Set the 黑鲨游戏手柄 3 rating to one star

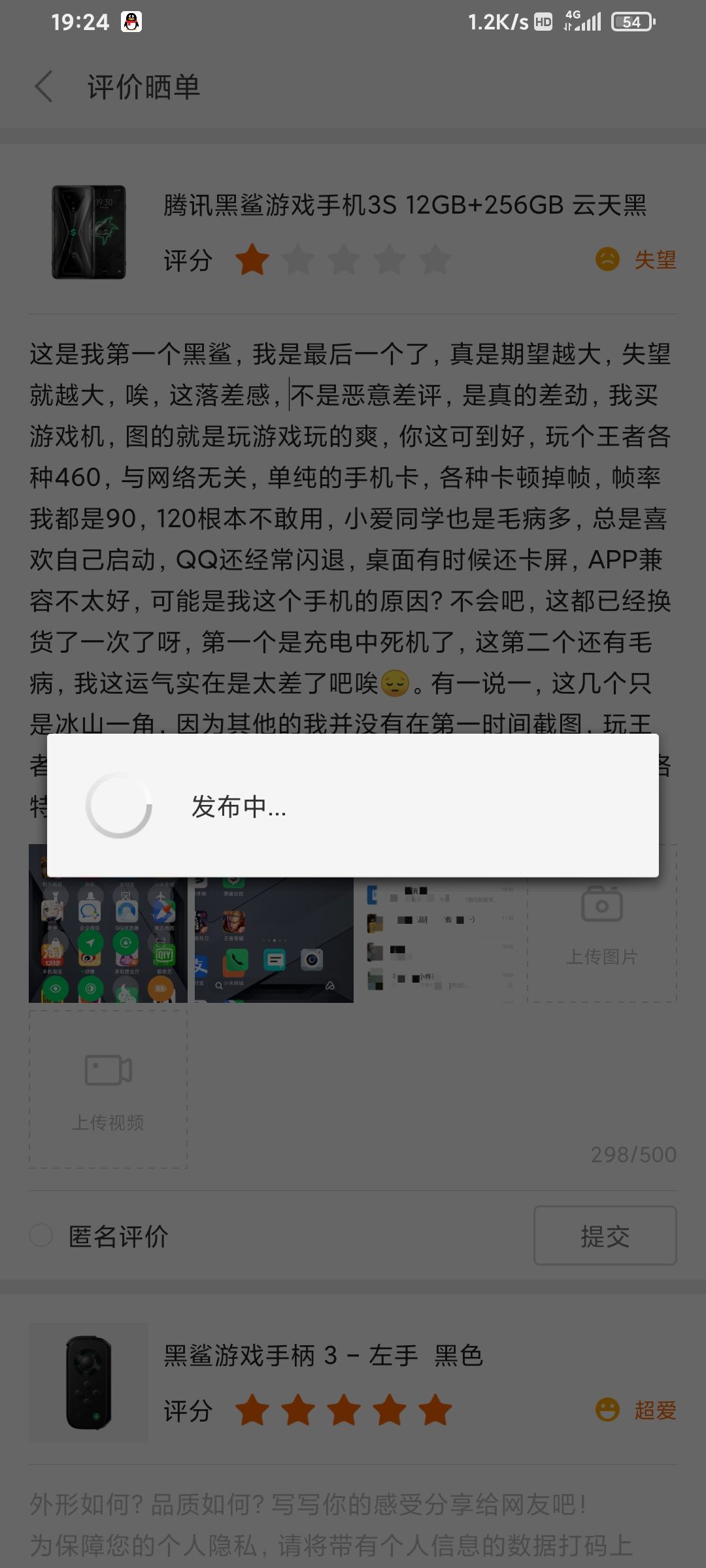pyautogui.click(x=252, y=1410)
